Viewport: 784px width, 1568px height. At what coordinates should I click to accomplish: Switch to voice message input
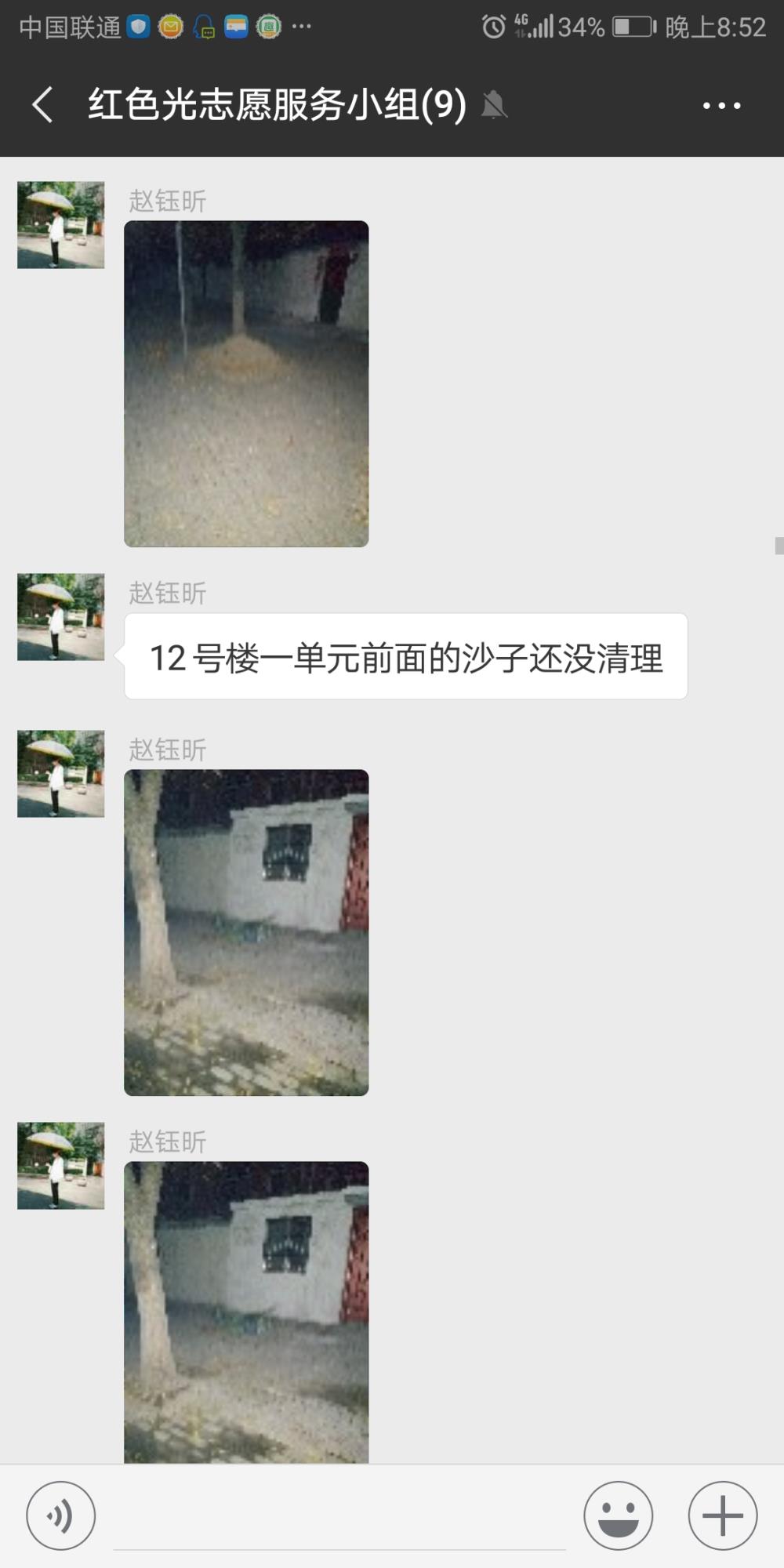[x=61, y=1515]
